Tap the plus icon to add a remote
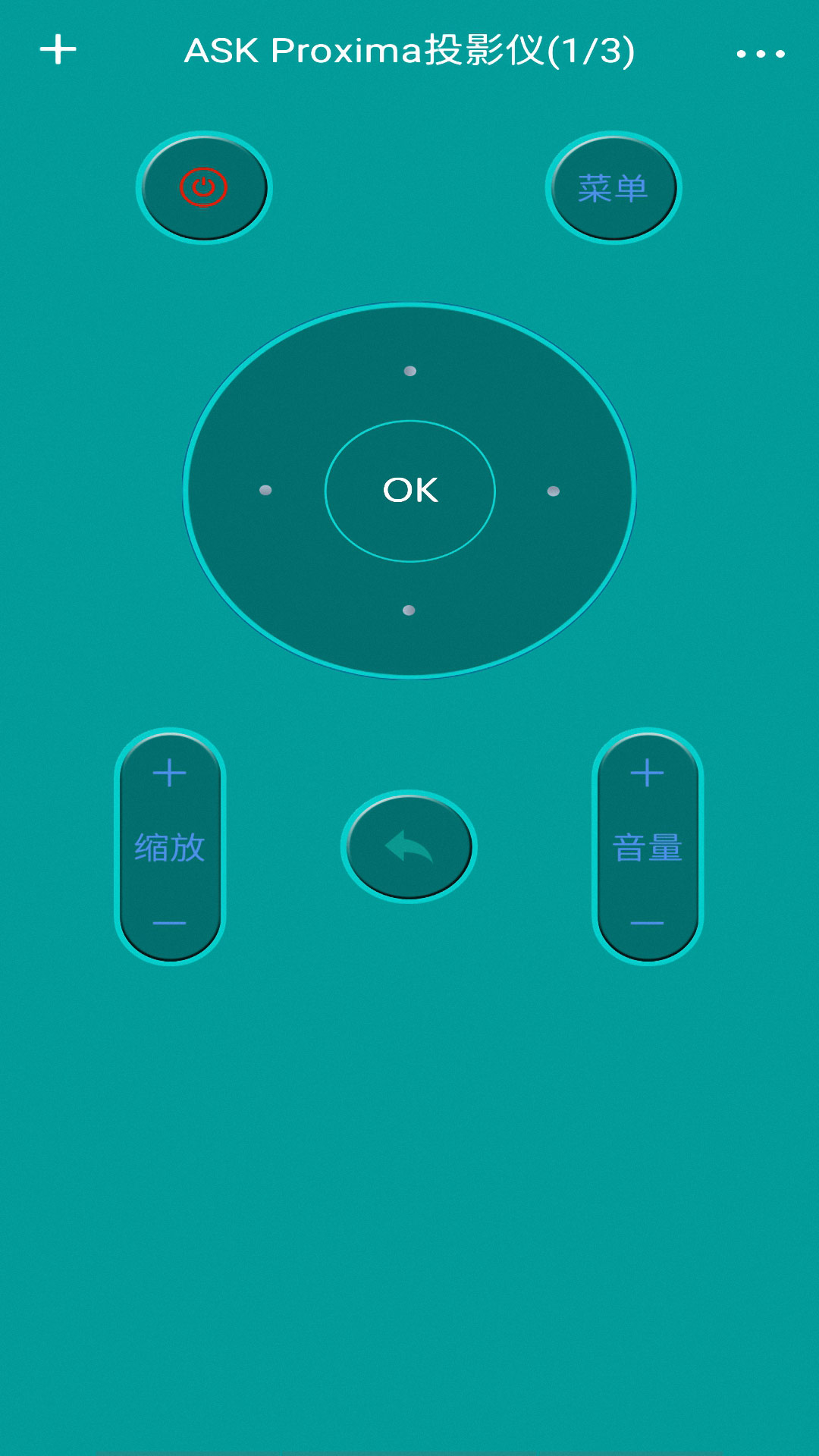The image size is (819, 1456). point(58,50)
